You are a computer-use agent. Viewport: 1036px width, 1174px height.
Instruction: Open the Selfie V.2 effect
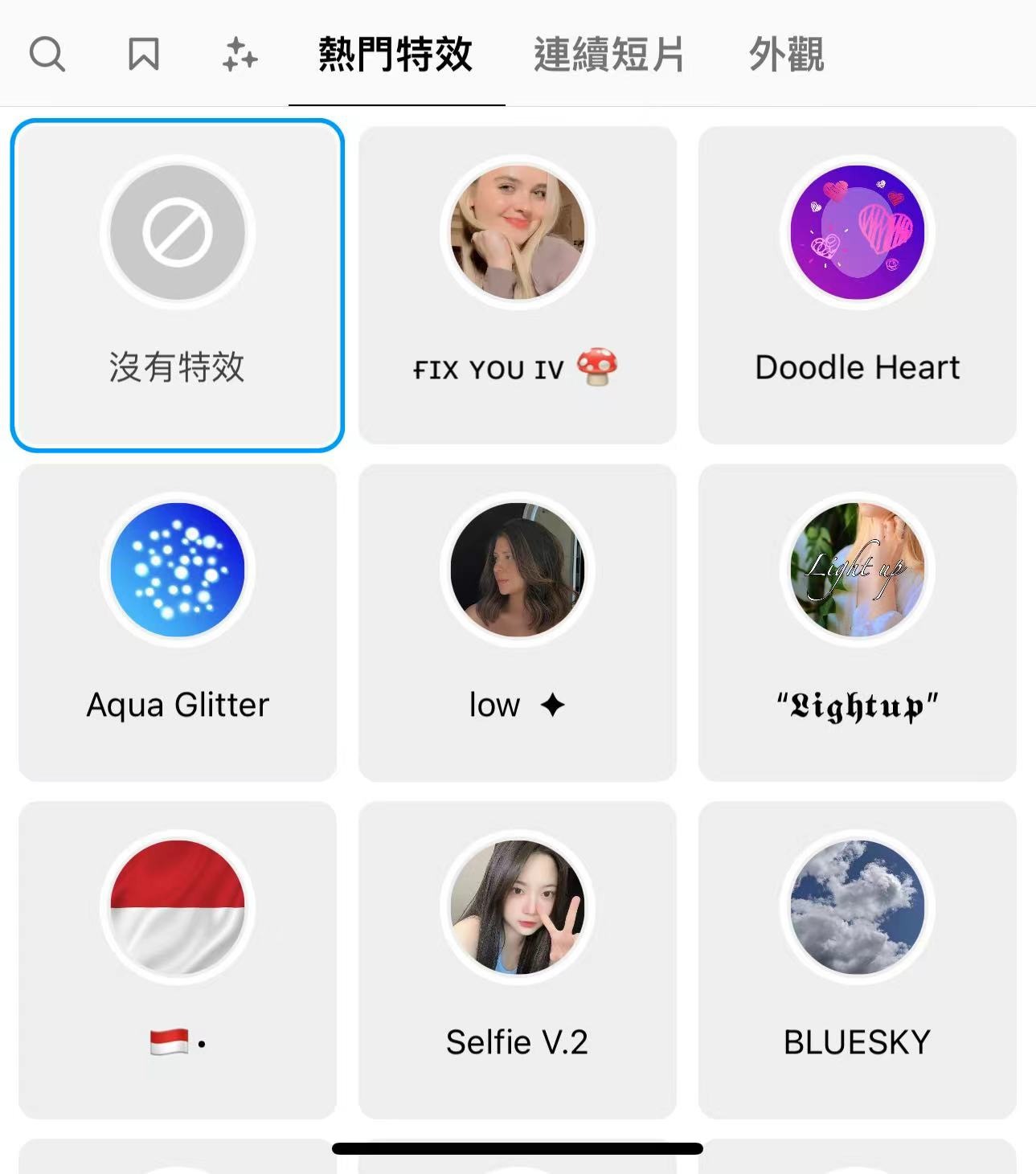click(518, 906)
